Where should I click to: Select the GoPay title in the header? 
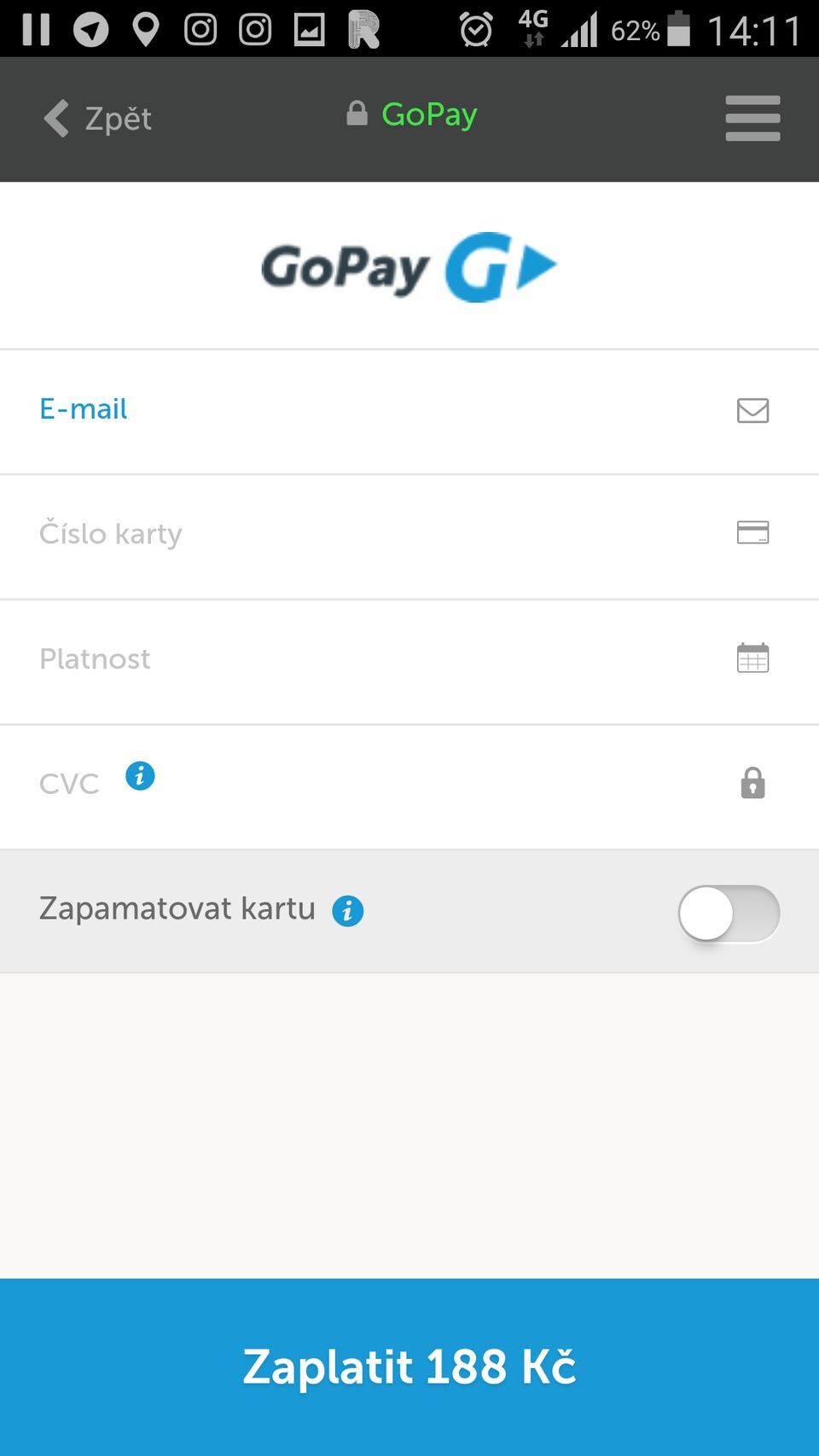[430, 114]
